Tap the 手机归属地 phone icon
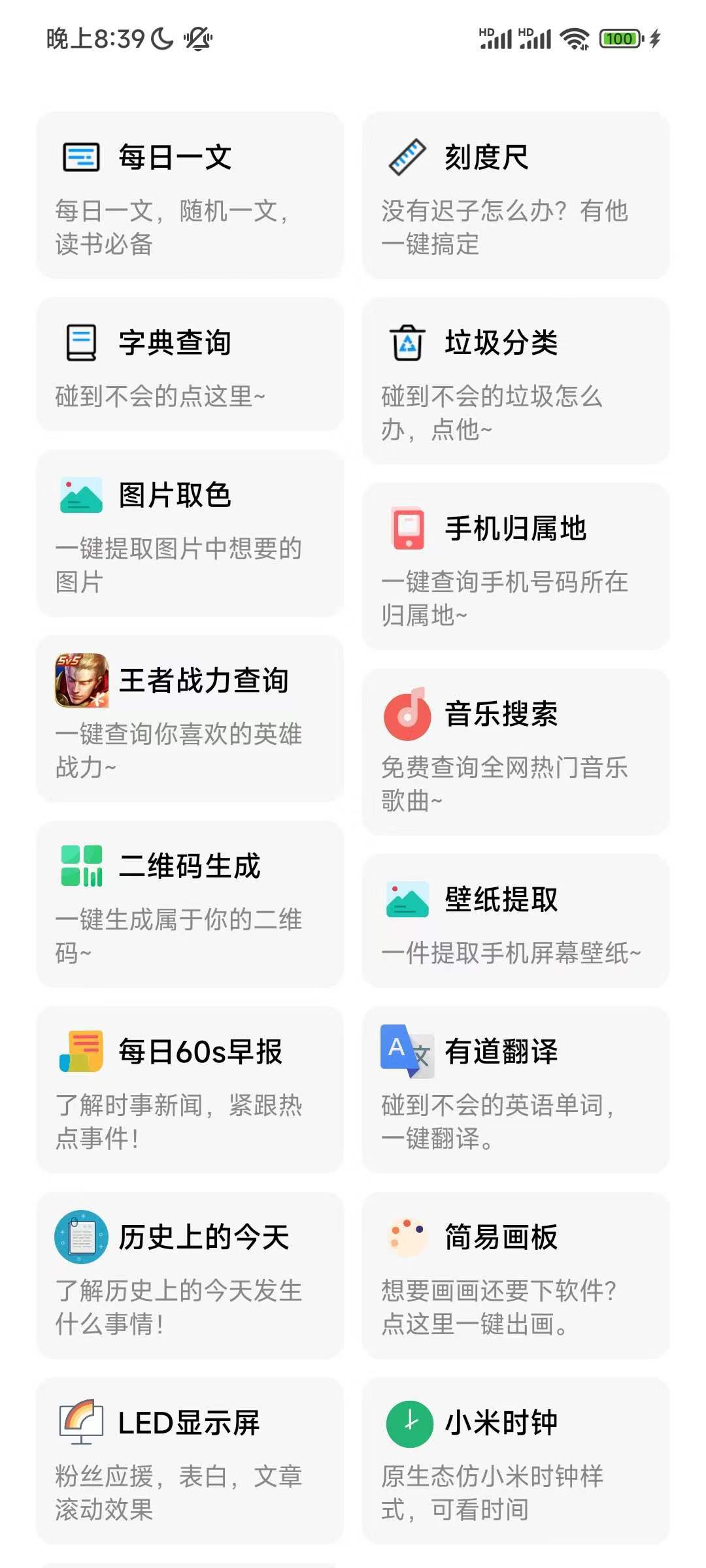 click(407, 529)
